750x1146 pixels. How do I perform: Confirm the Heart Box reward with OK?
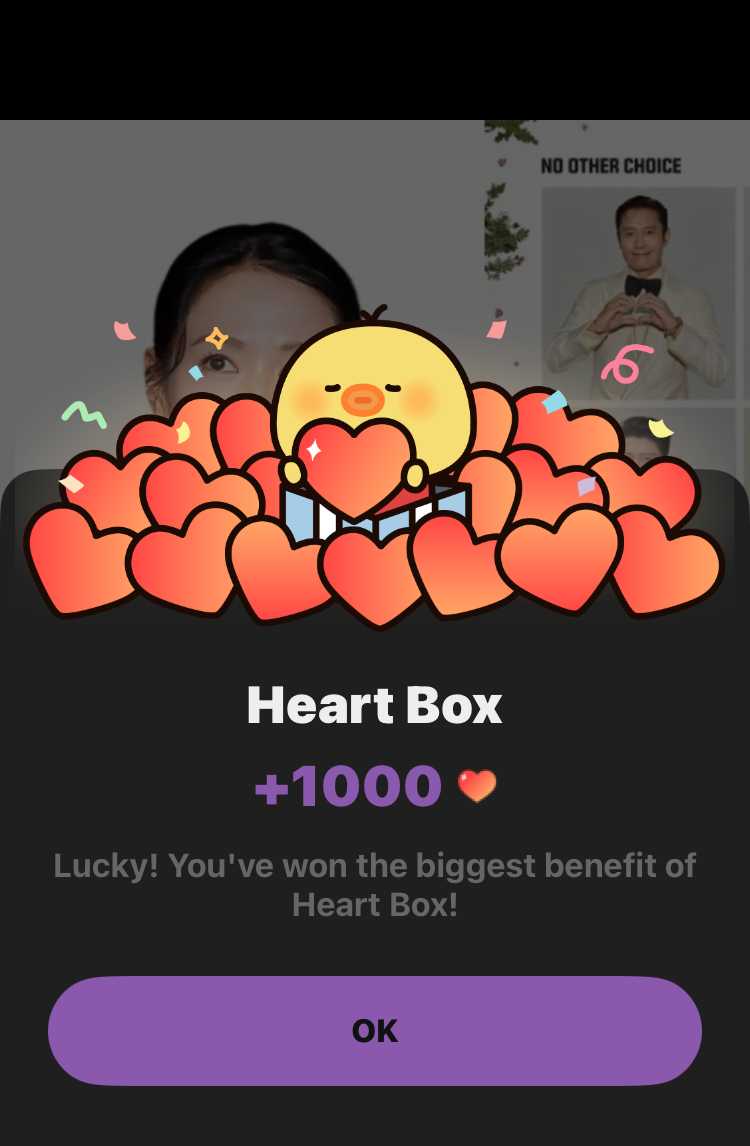pyautogui.click(x=375, y=1031)
